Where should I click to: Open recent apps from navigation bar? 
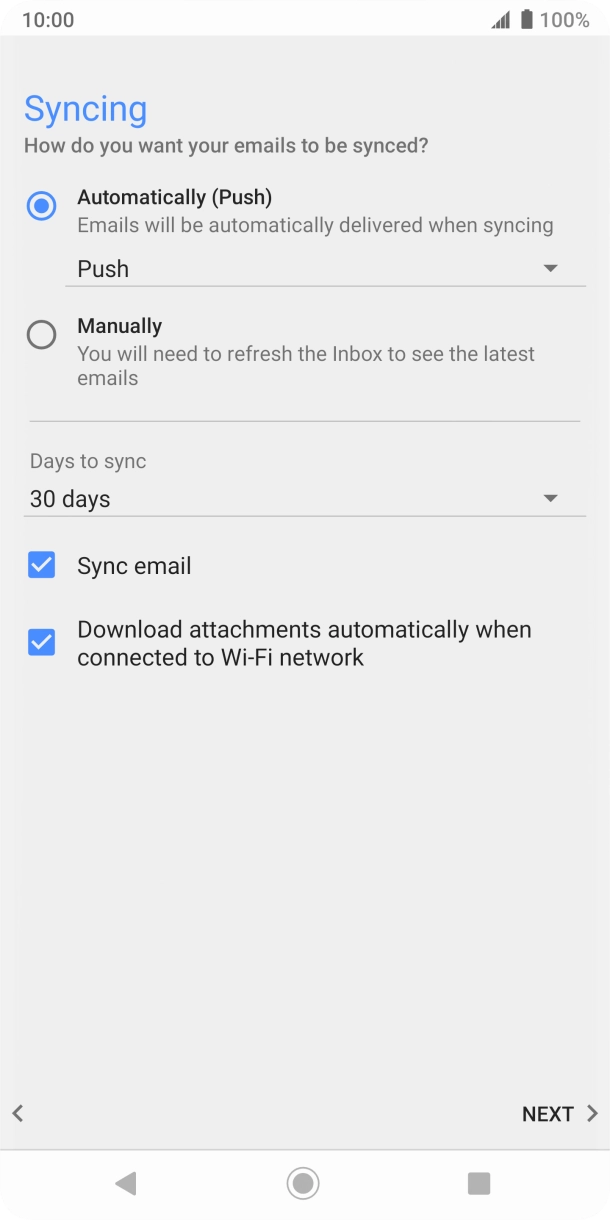tap(479, 1184)
